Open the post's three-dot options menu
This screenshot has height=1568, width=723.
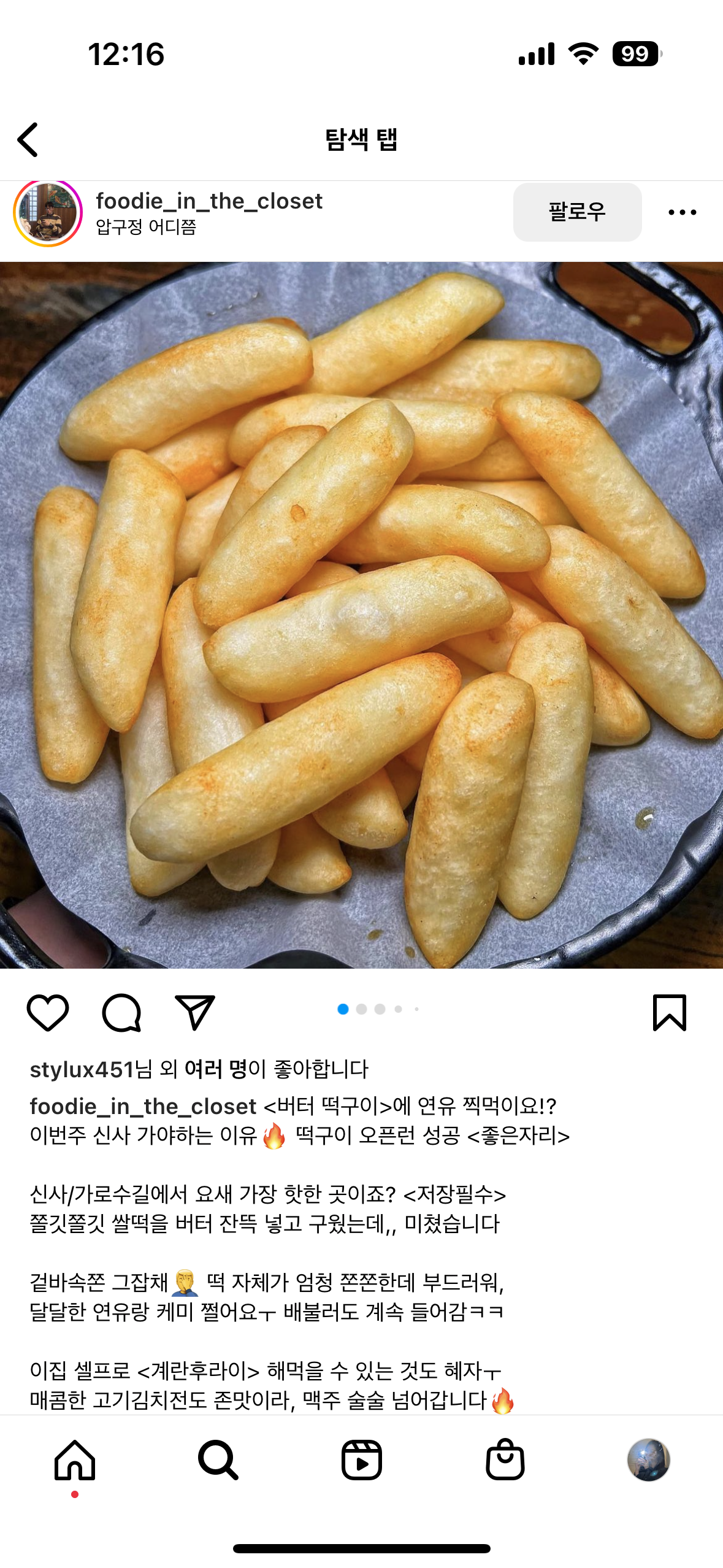click(682, 212)
